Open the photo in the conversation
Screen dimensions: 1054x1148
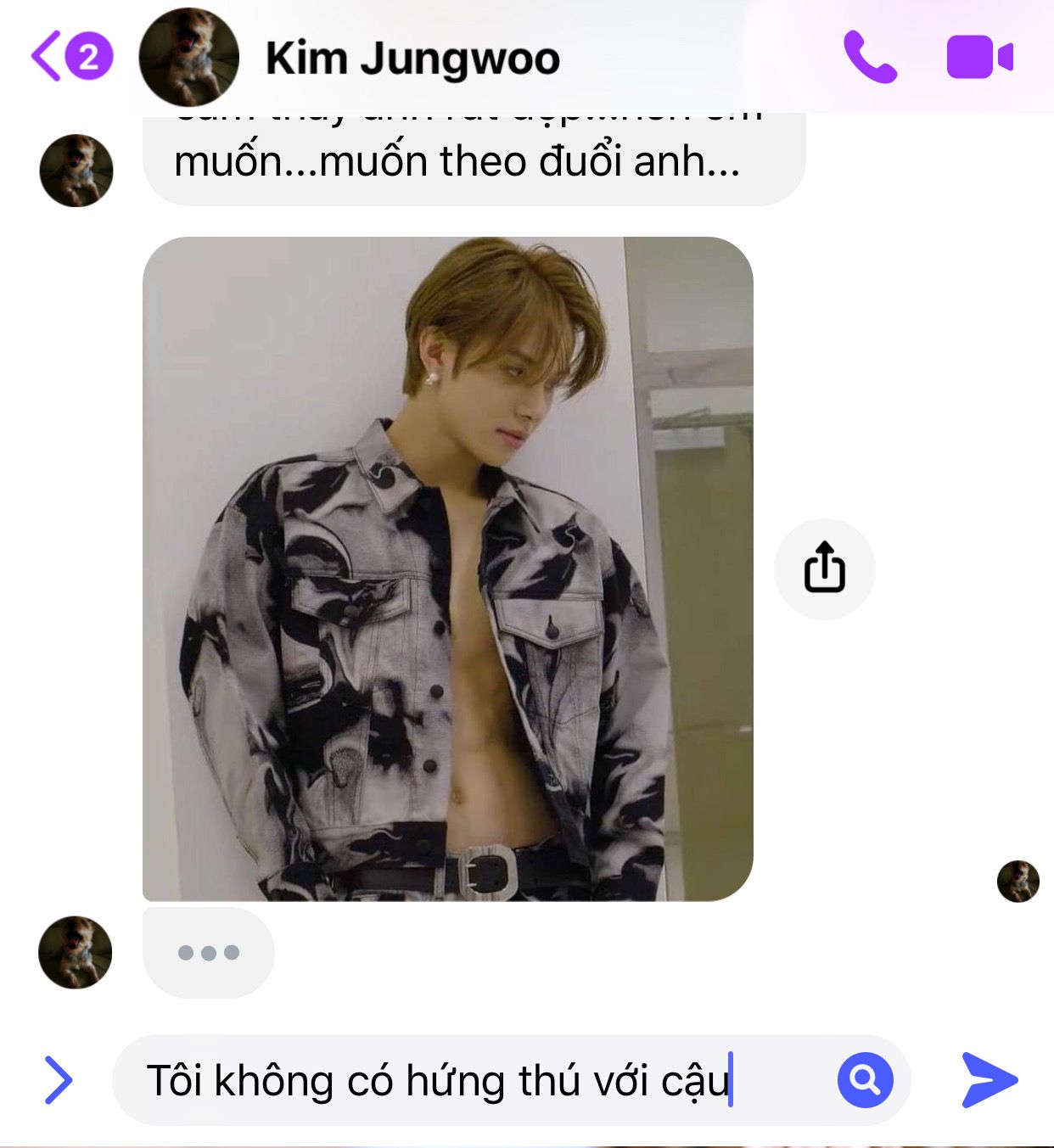pos(447,568)
